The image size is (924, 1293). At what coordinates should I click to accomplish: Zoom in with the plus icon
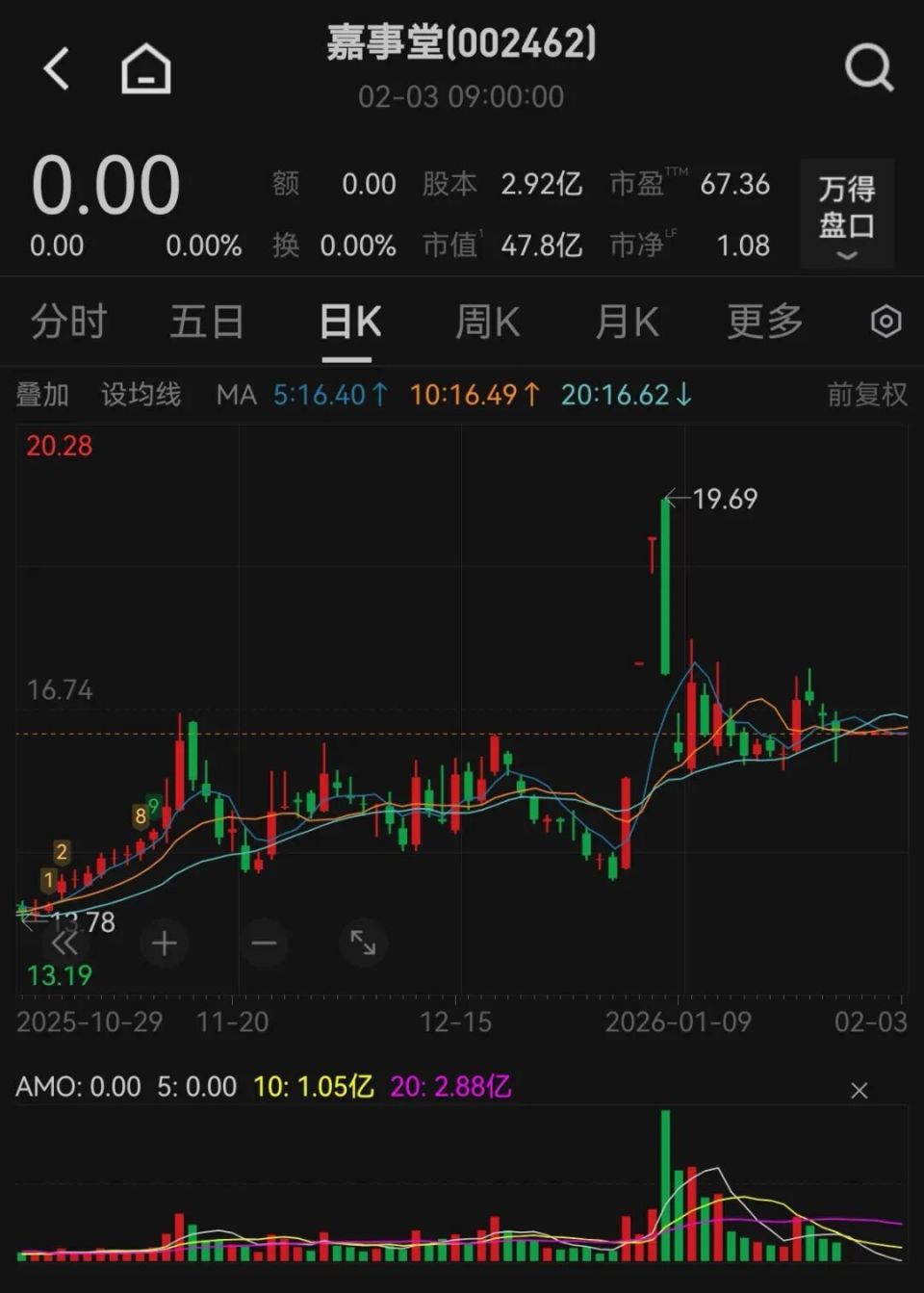click(x=165, y=944)
